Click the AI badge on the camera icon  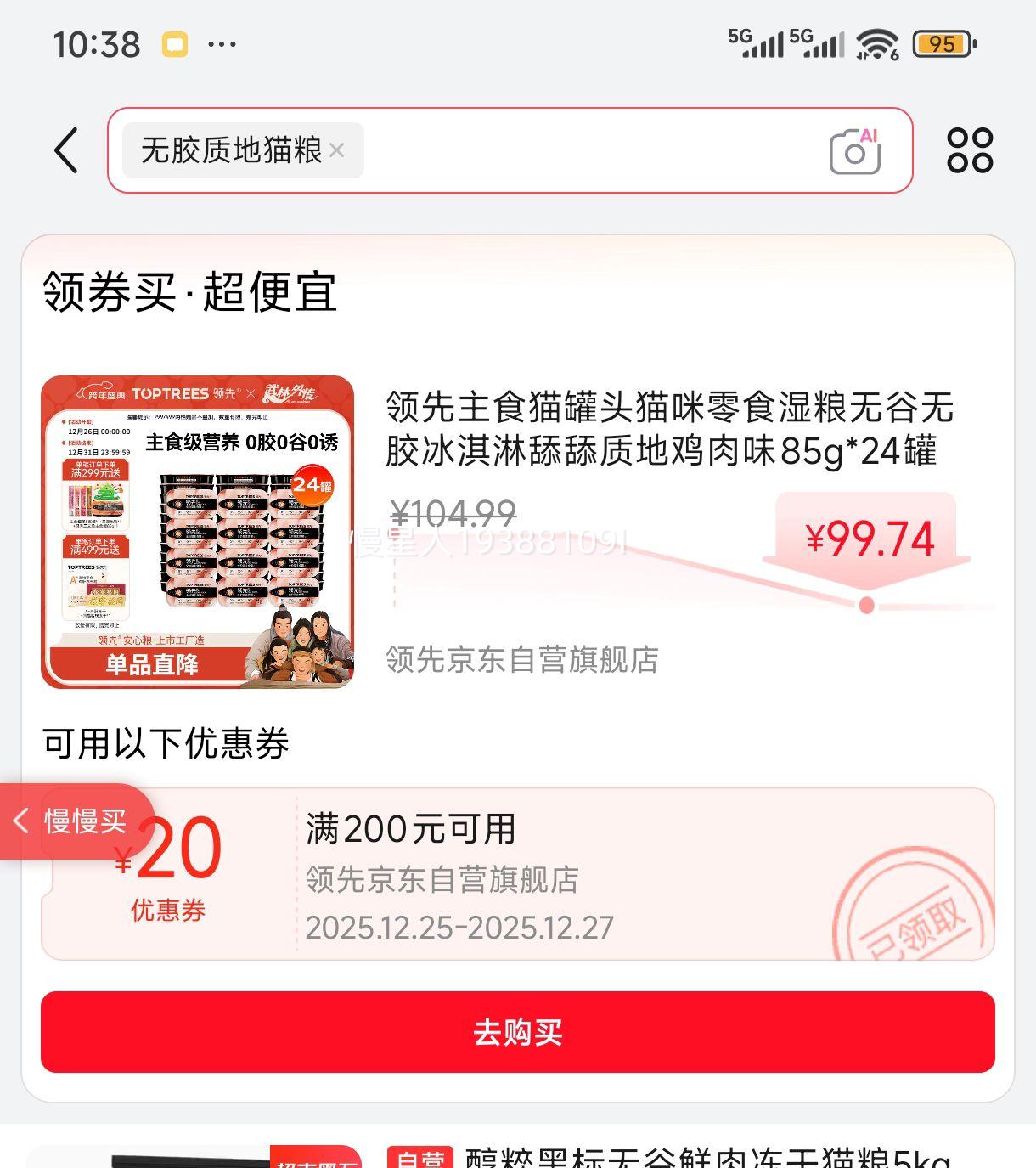tap(869, 133)
